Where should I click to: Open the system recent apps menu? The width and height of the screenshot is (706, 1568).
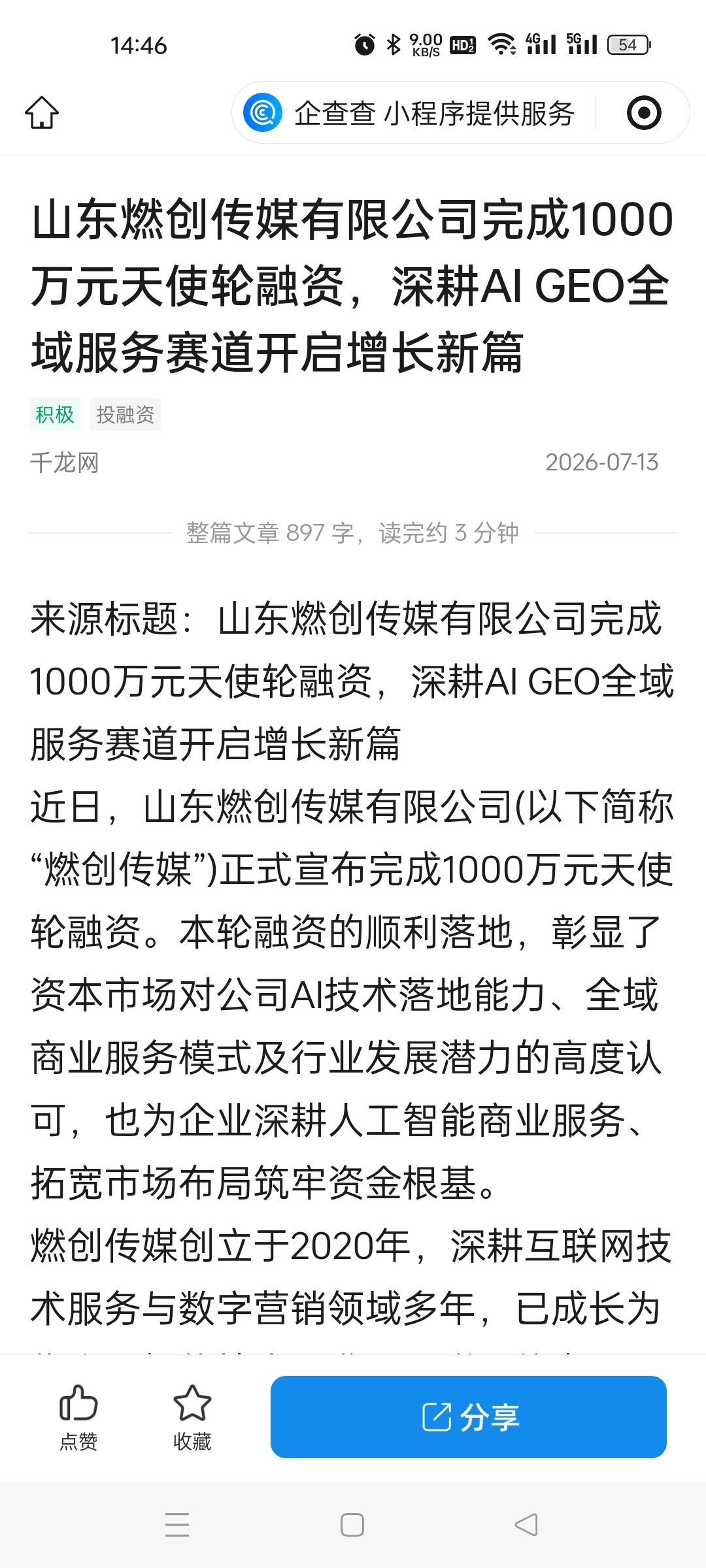177,1525
